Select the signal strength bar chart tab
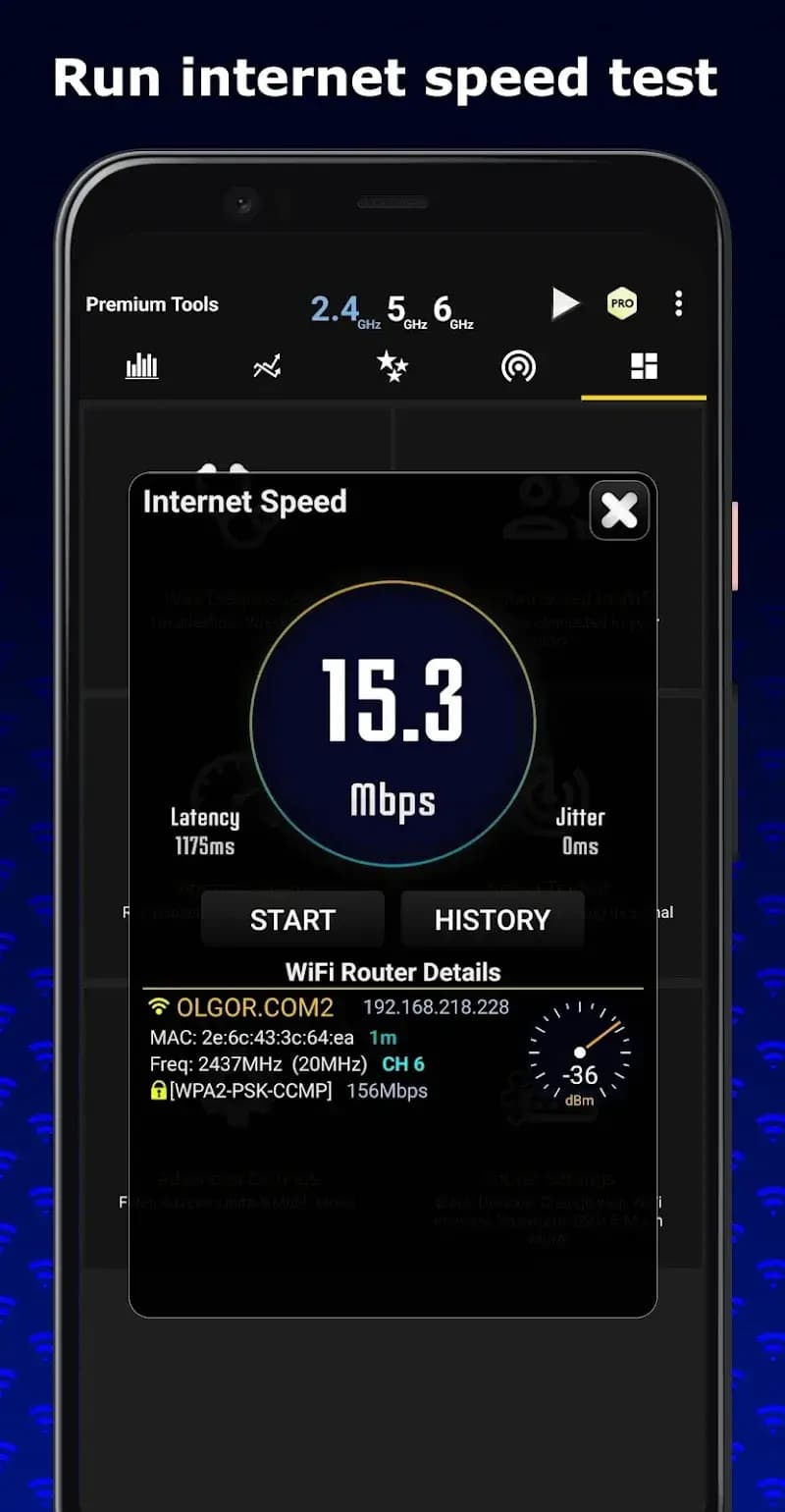 pyautogui.click(x=141, y=365)
